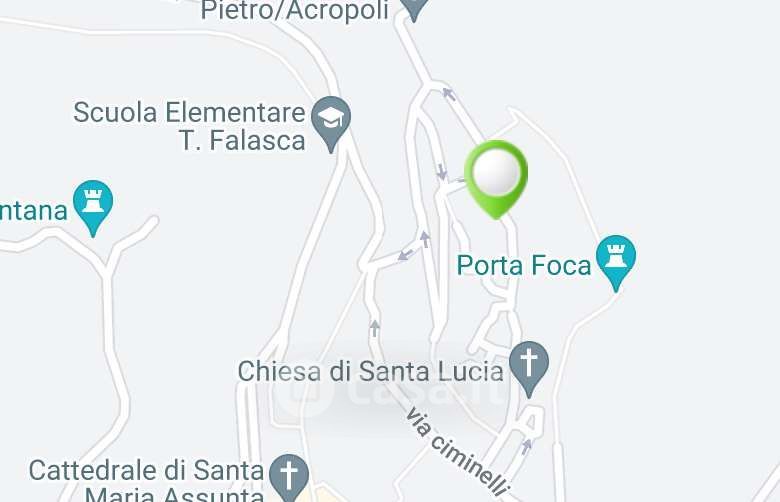Tap the Pietro/Acropoli place marker
This screenshot has width=780, height=502.
414,8
